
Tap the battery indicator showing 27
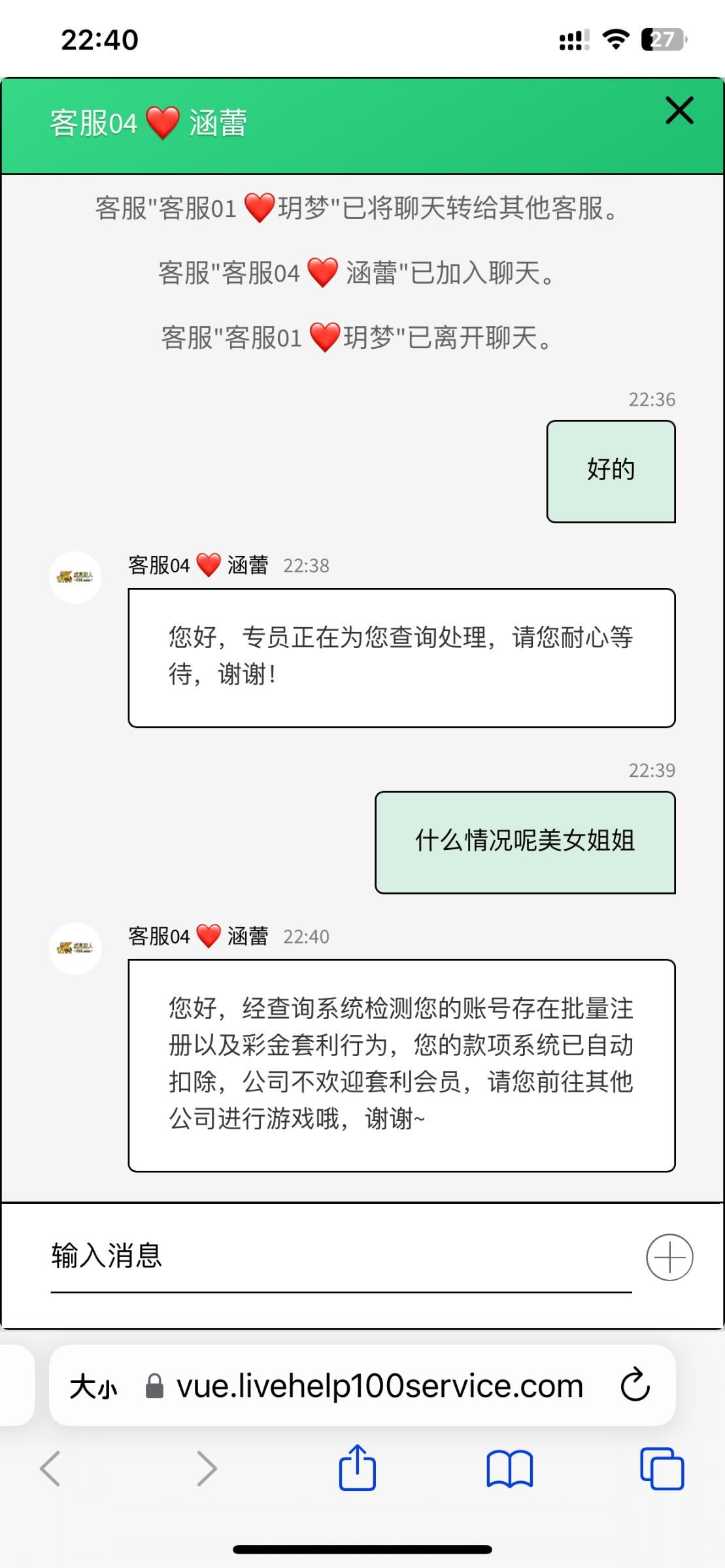[x=662, y=41]
